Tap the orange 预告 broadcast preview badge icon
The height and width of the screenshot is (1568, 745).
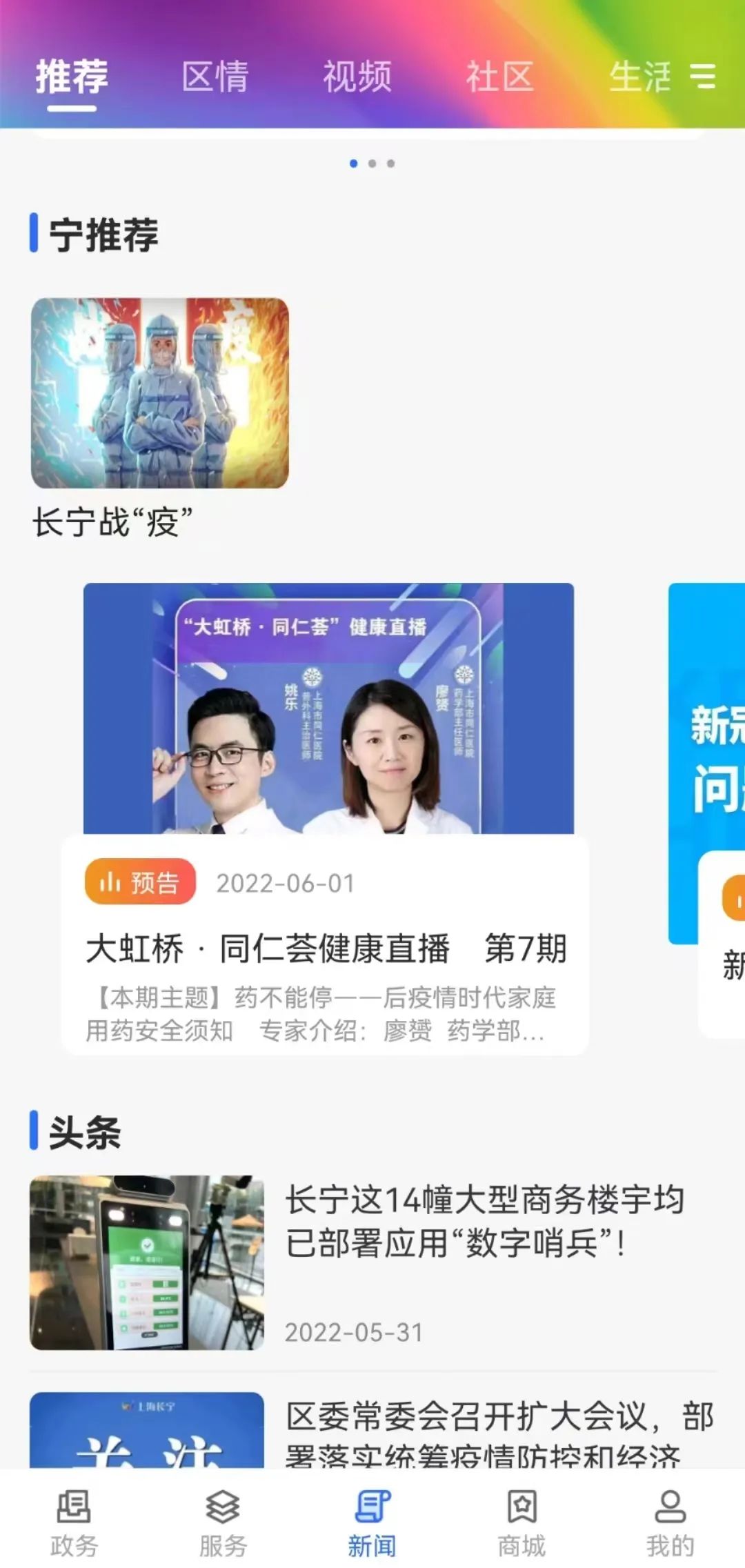point(139,881)
